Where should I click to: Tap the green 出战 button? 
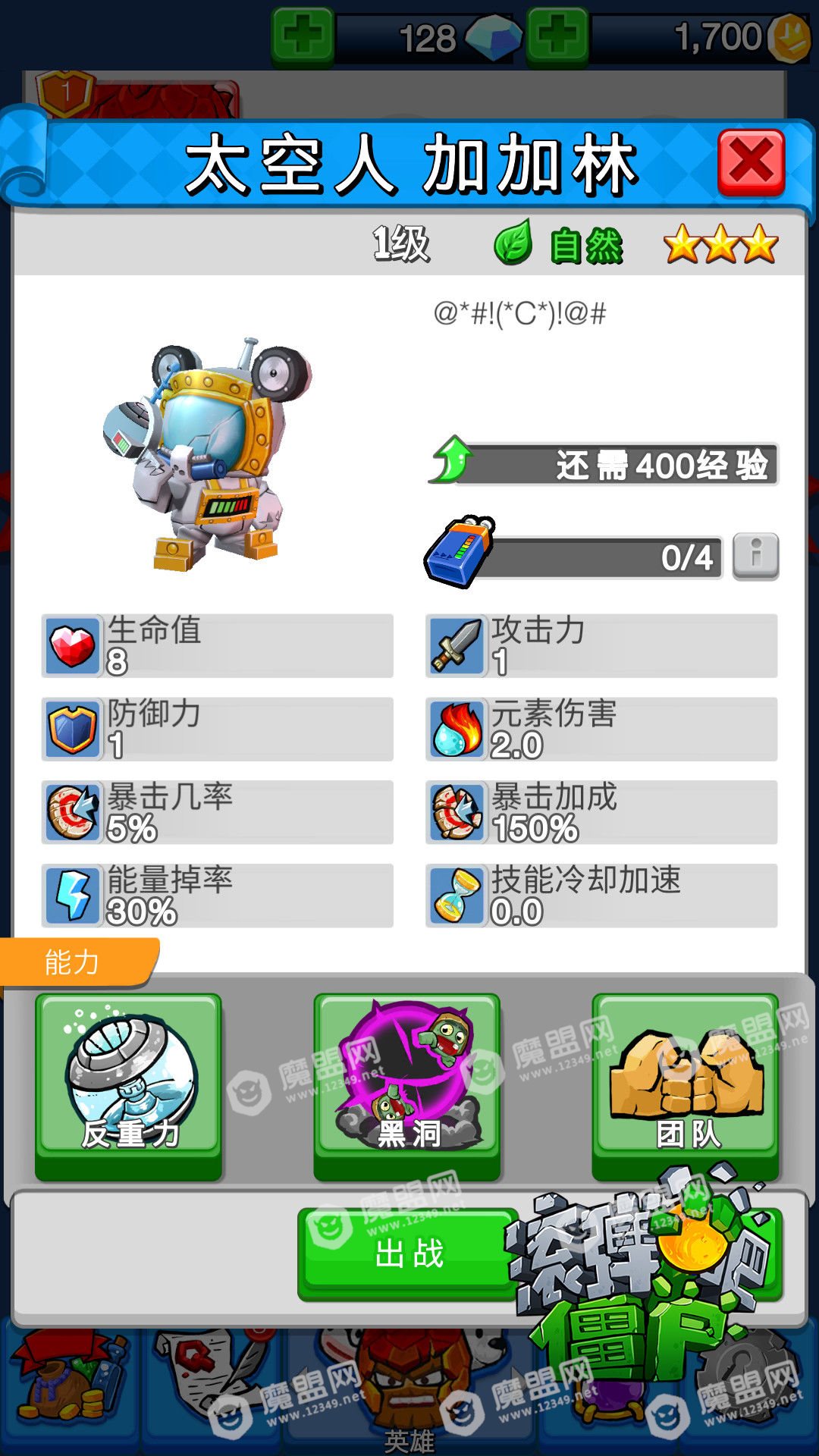coord(408,1253)
